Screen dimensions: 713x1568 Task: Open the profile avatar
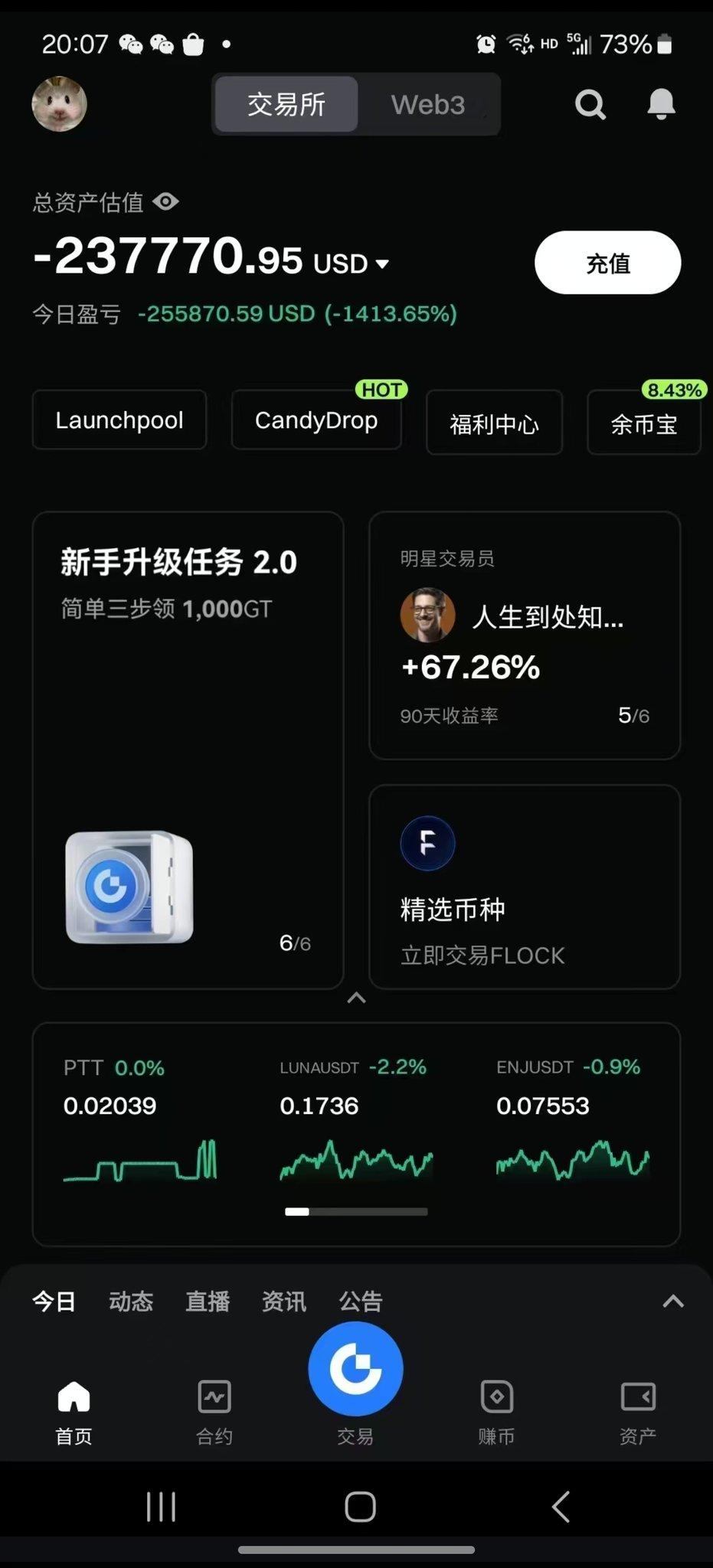click(x=59, y=104)
